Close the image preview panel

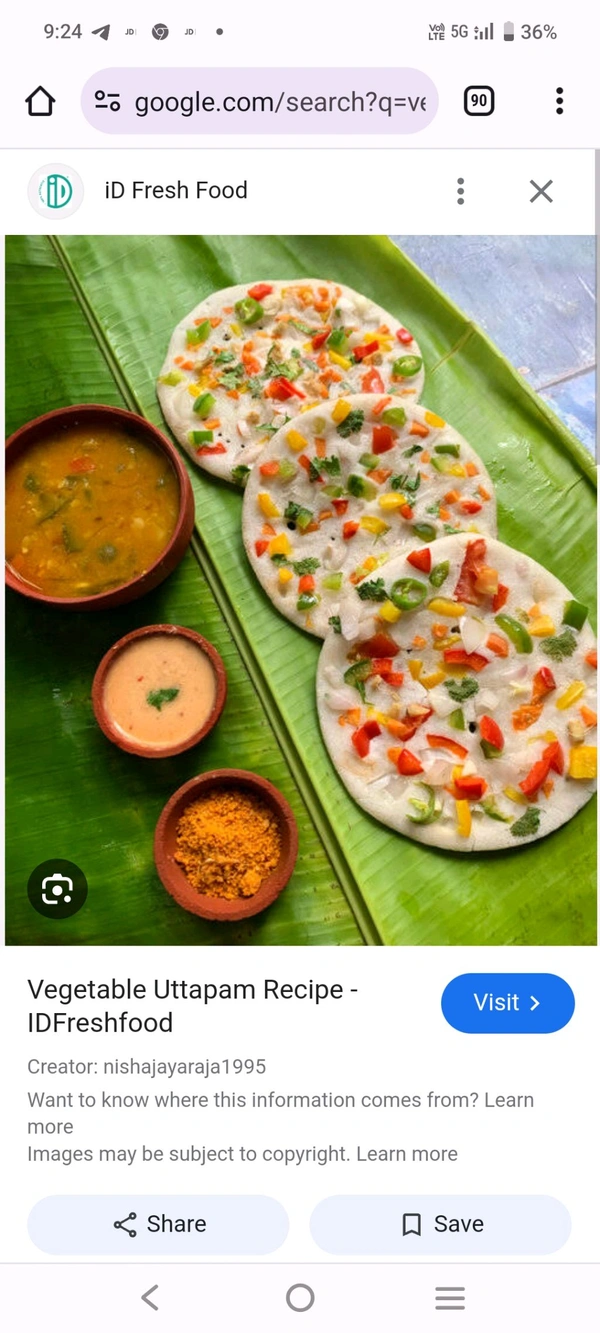(x=541, y=191)
